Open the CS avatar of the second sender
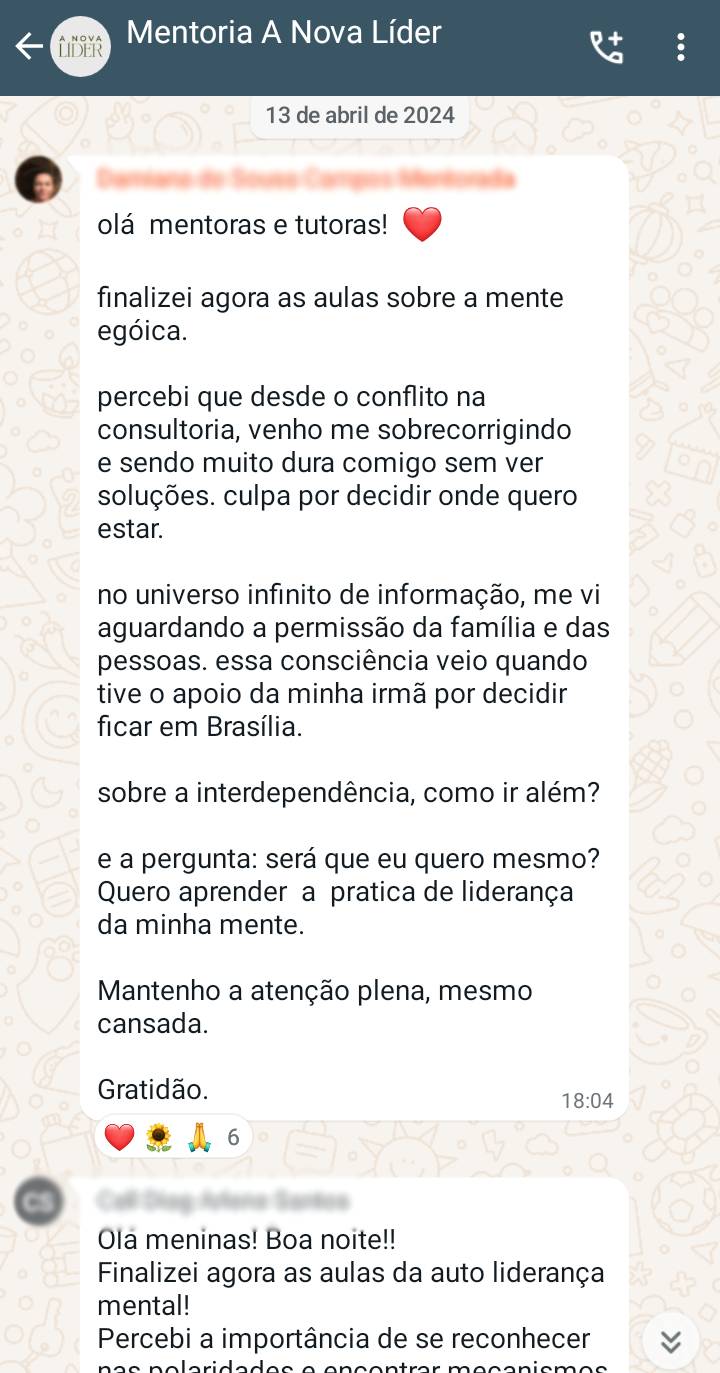 click(39, 1200)
